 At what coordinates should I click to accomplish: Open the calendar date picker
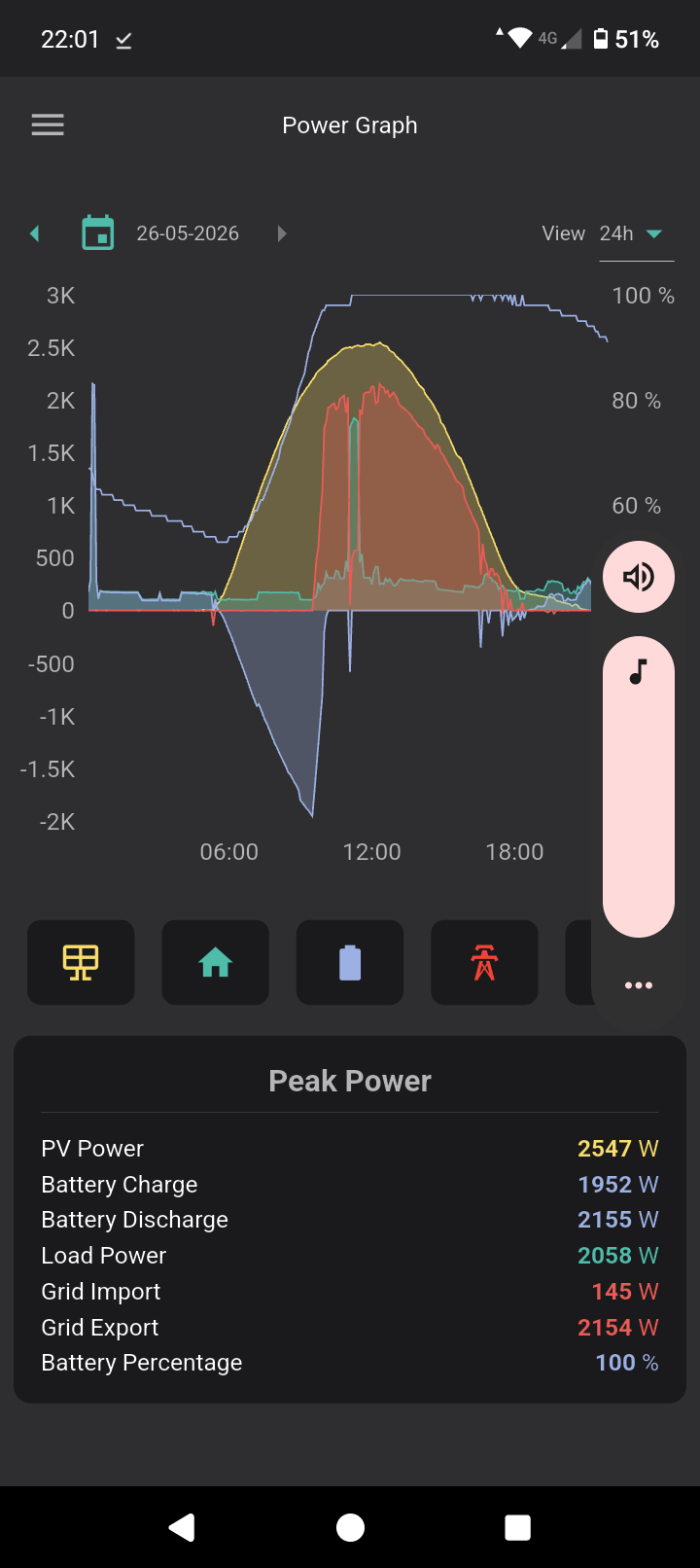pyautogui.click(x=98, y=233)
